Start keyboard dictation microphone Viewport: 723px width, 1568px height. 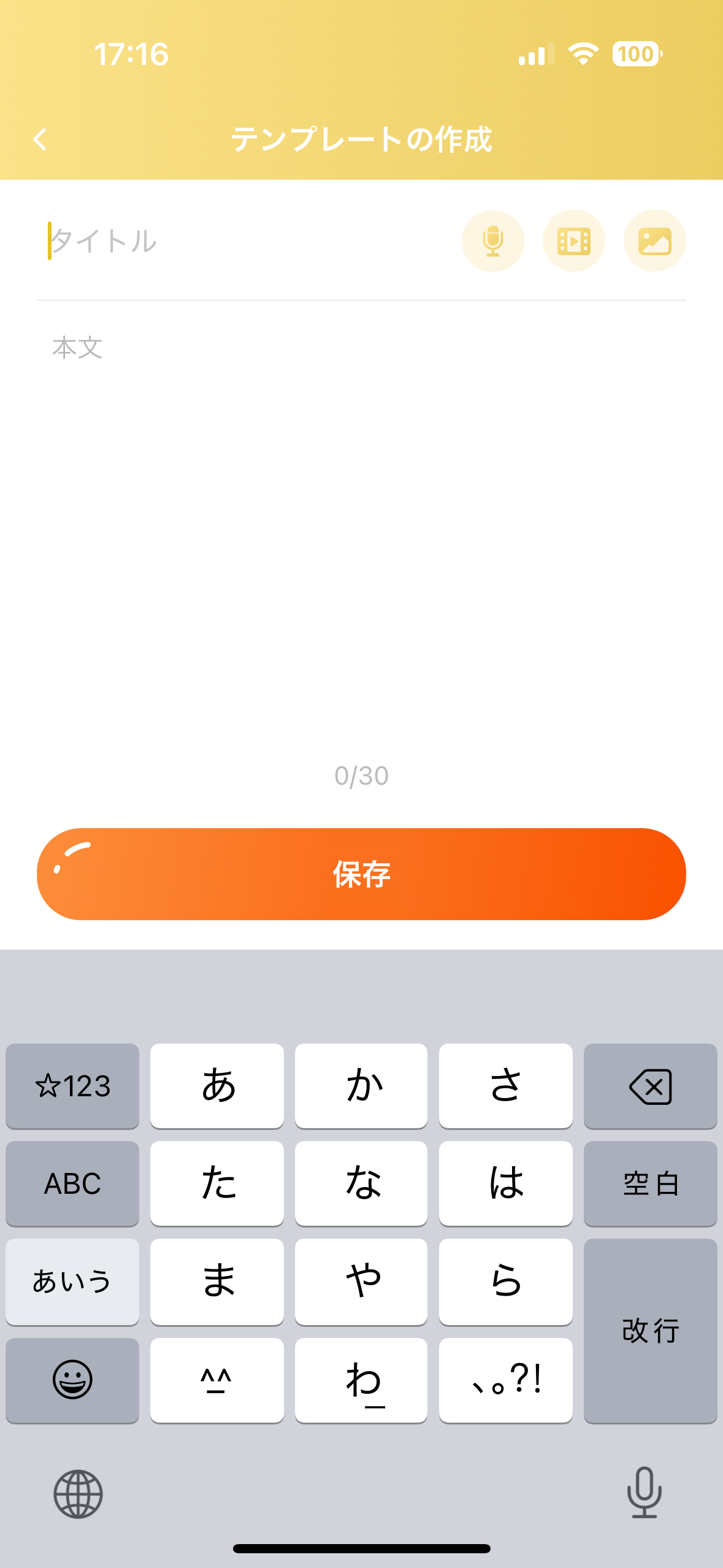(645, 1493)
